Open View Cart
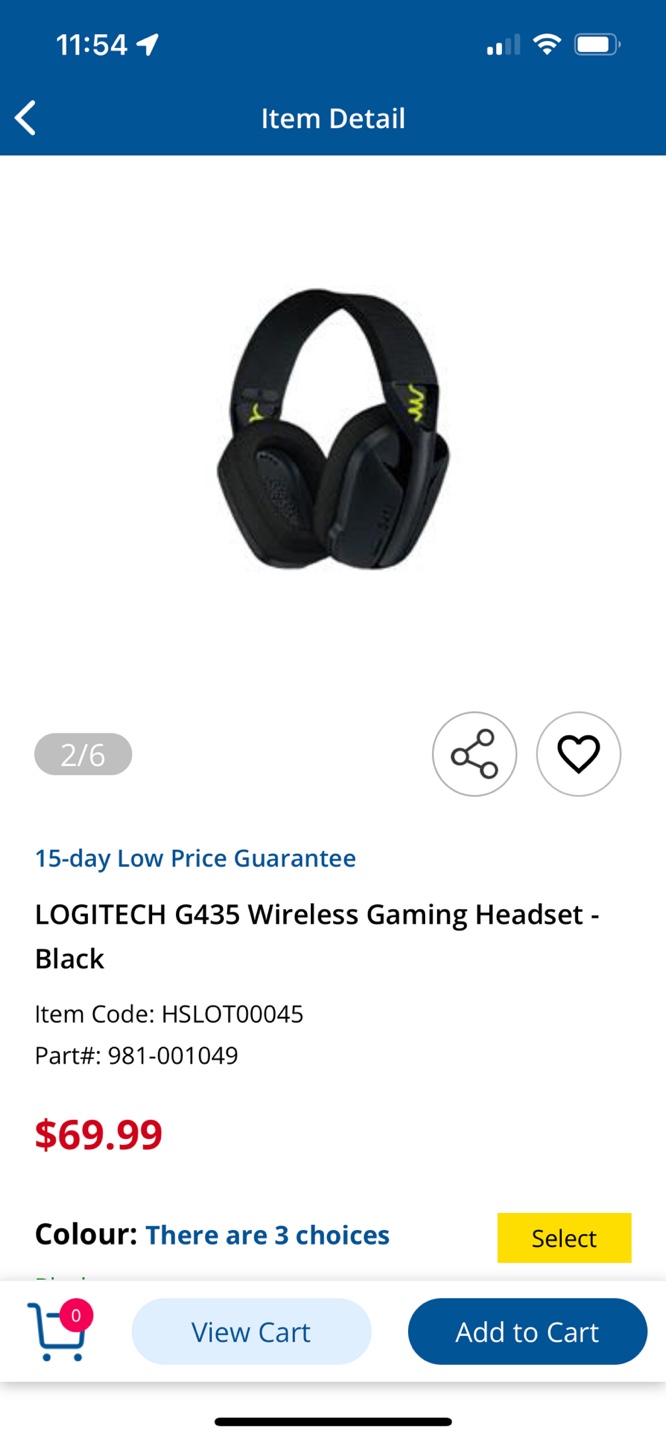666x1440 pixels. (251, 1332)
